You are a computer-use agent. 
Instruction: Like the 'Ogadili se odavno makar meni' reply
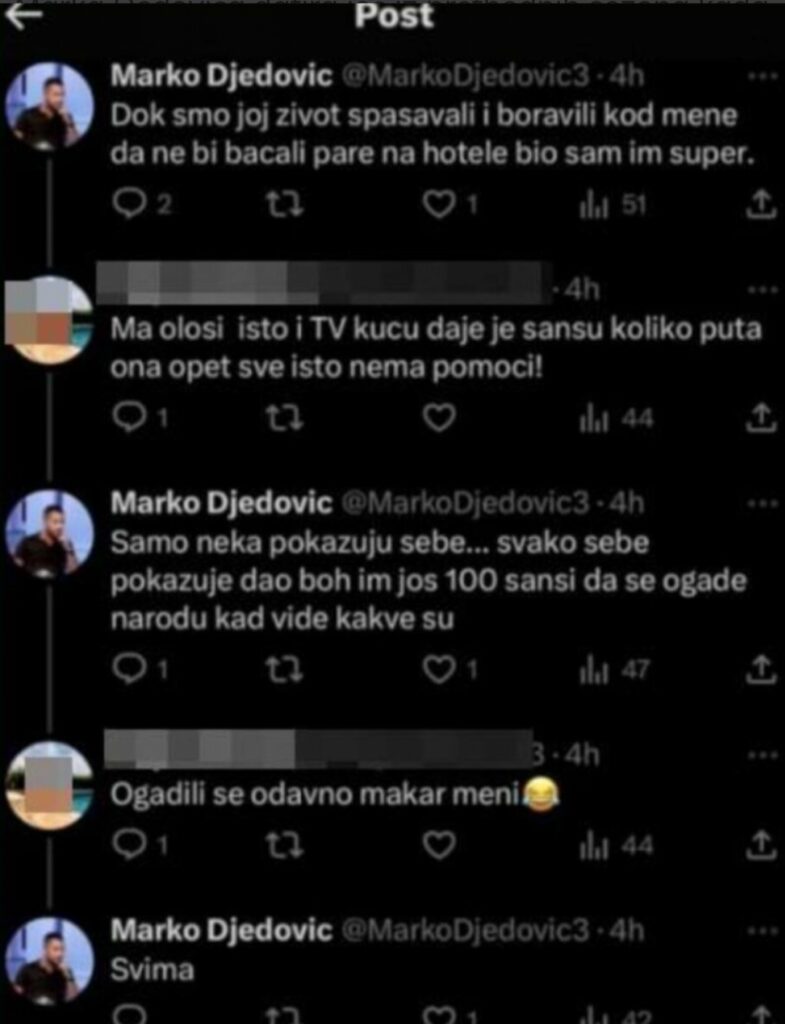point(438,846)
